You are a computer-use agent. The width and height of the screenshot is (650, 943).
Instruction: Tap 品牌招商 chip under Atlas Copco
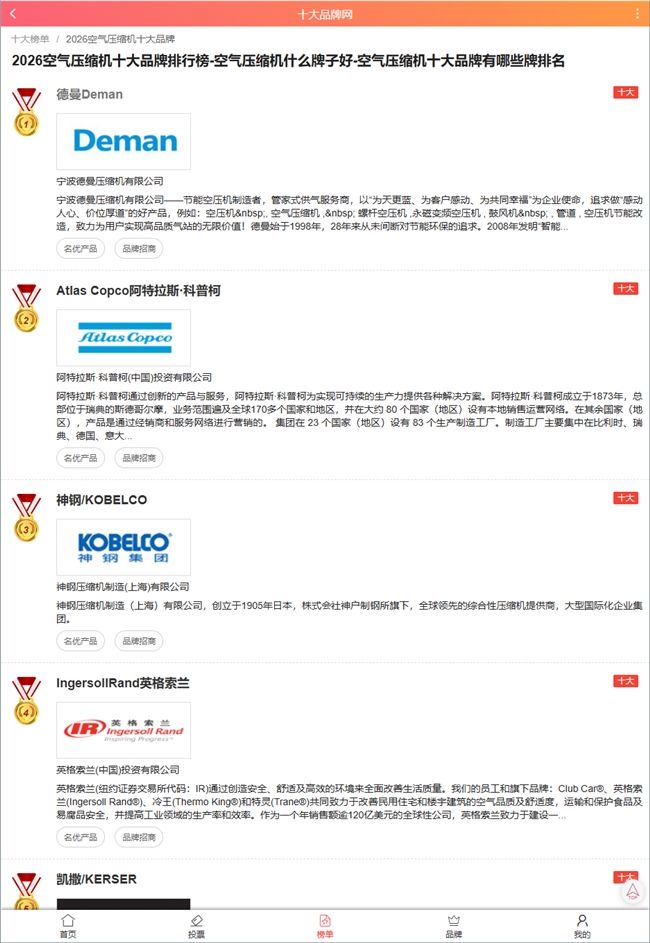tap(139, 458)
